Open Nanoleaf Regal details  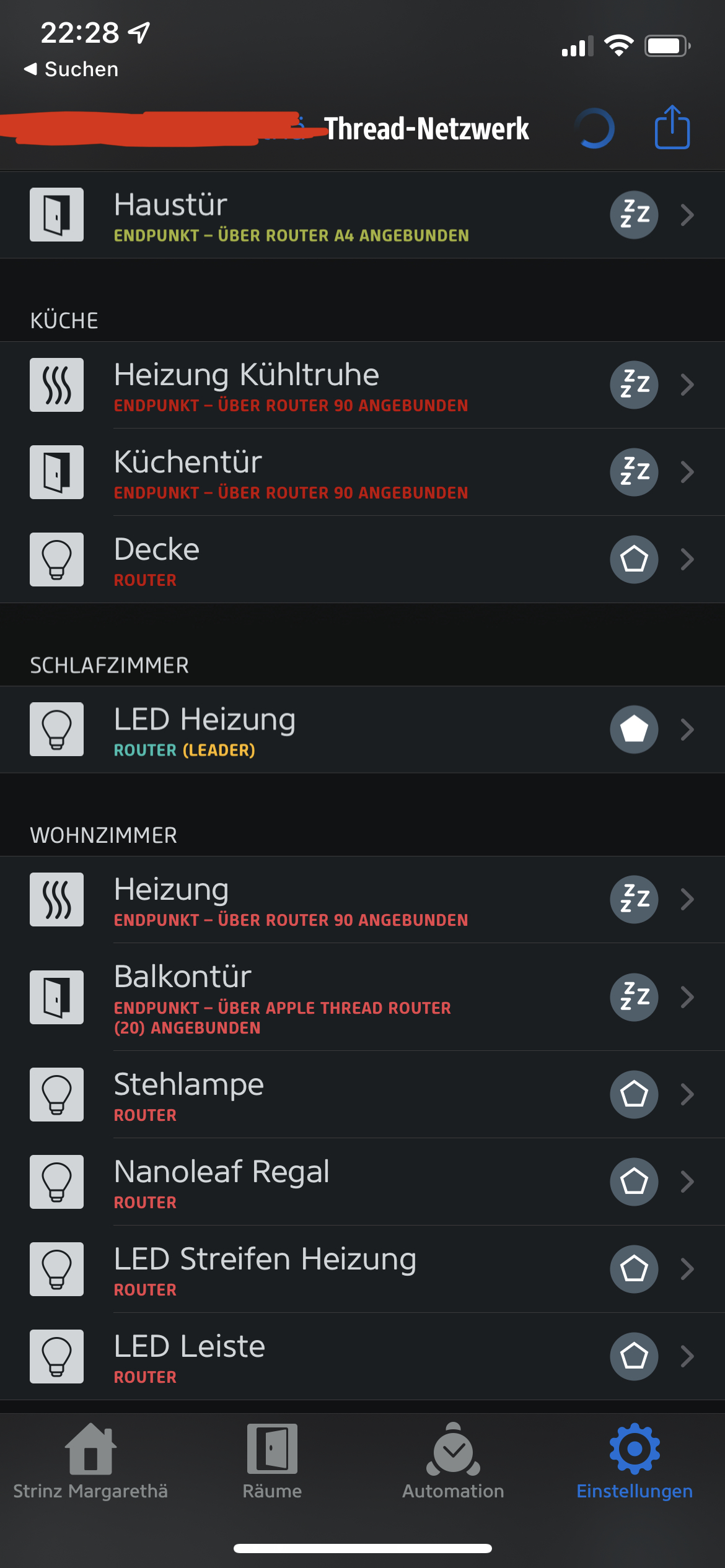[x=362, y=1182]
